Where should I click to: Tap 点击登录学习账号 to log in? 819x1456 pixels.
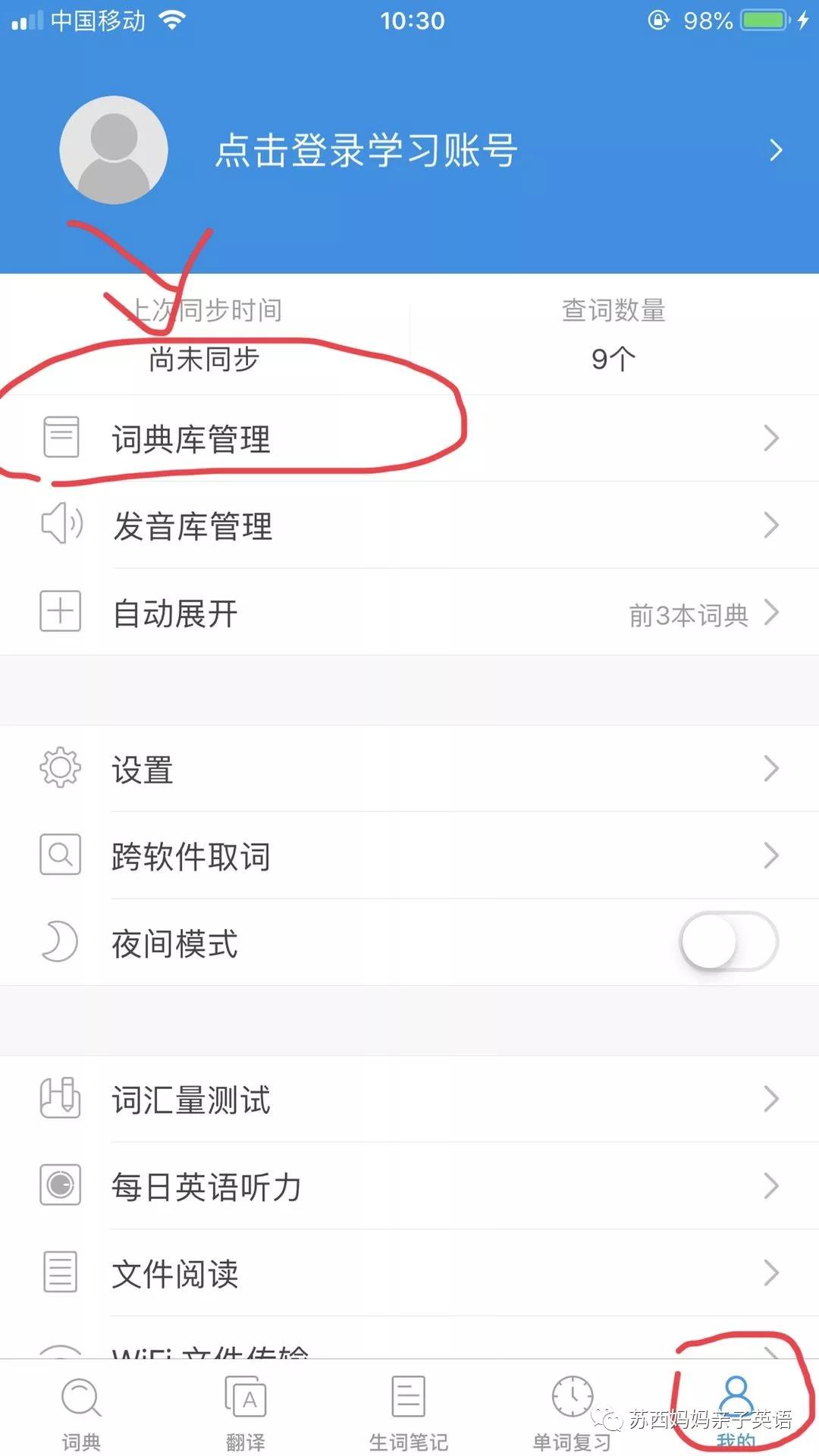[x=366, y=150]
